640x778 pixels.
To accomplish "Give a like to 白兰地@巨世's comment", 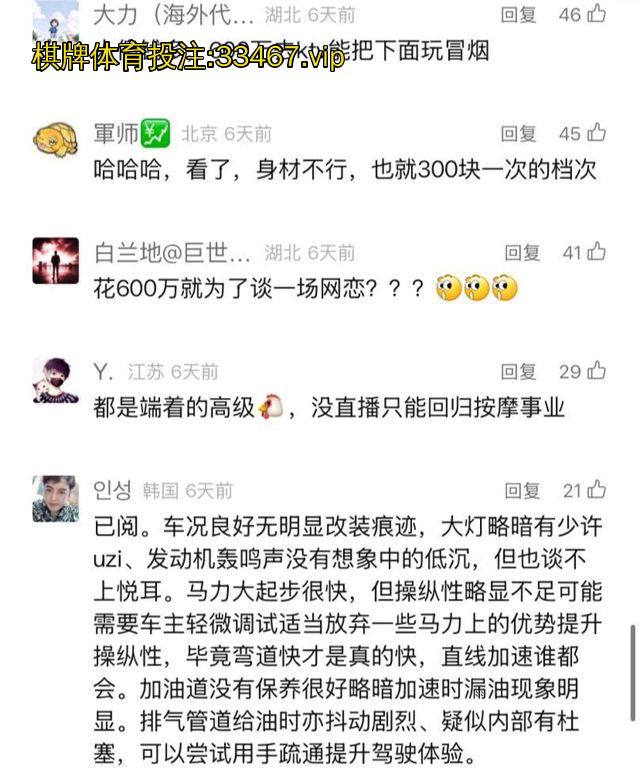I will tap(598, 252).
